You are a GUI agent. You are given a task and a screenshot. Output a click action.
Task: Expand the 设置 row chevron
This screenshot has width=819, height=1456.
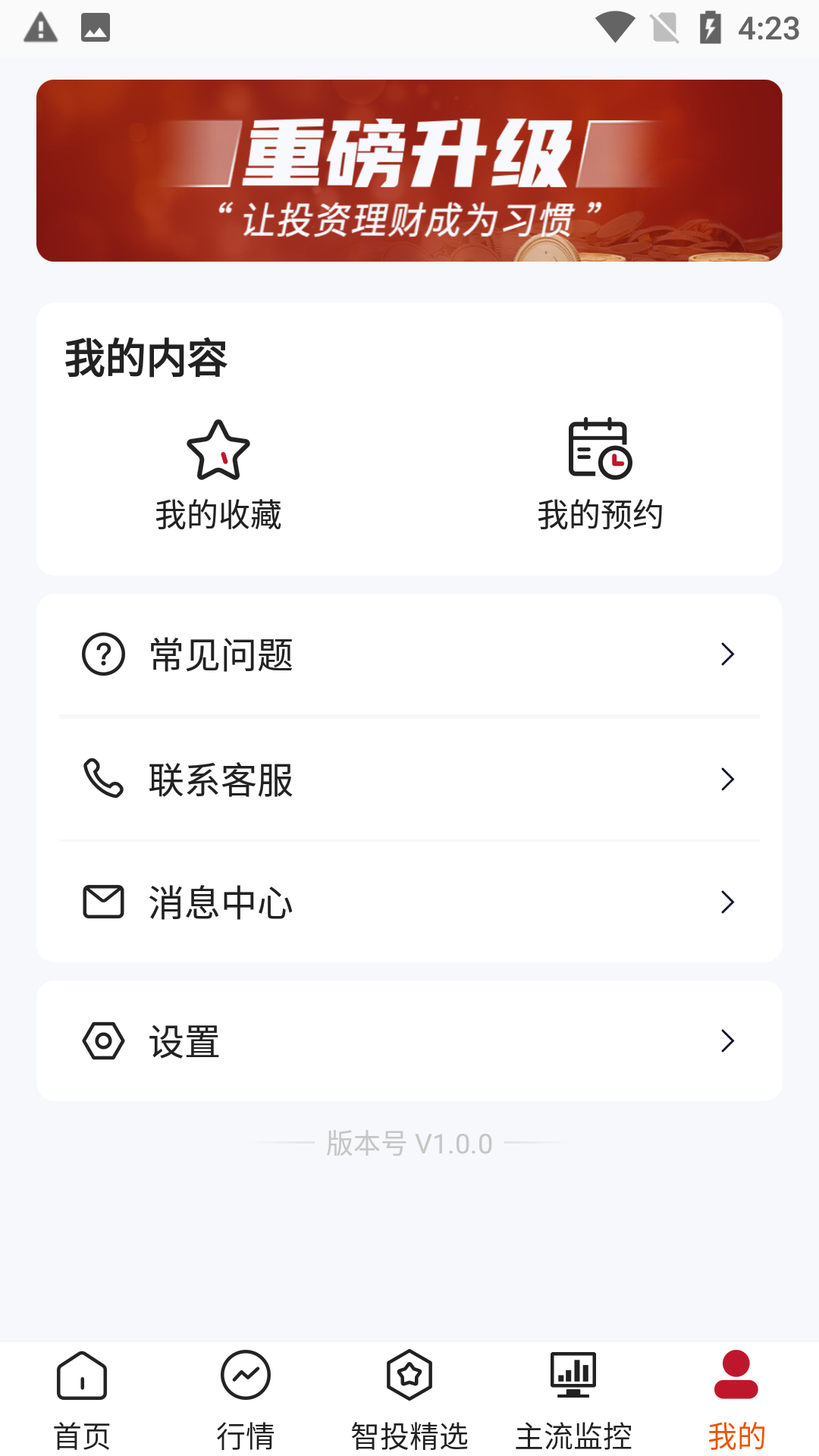[728, 1041]
